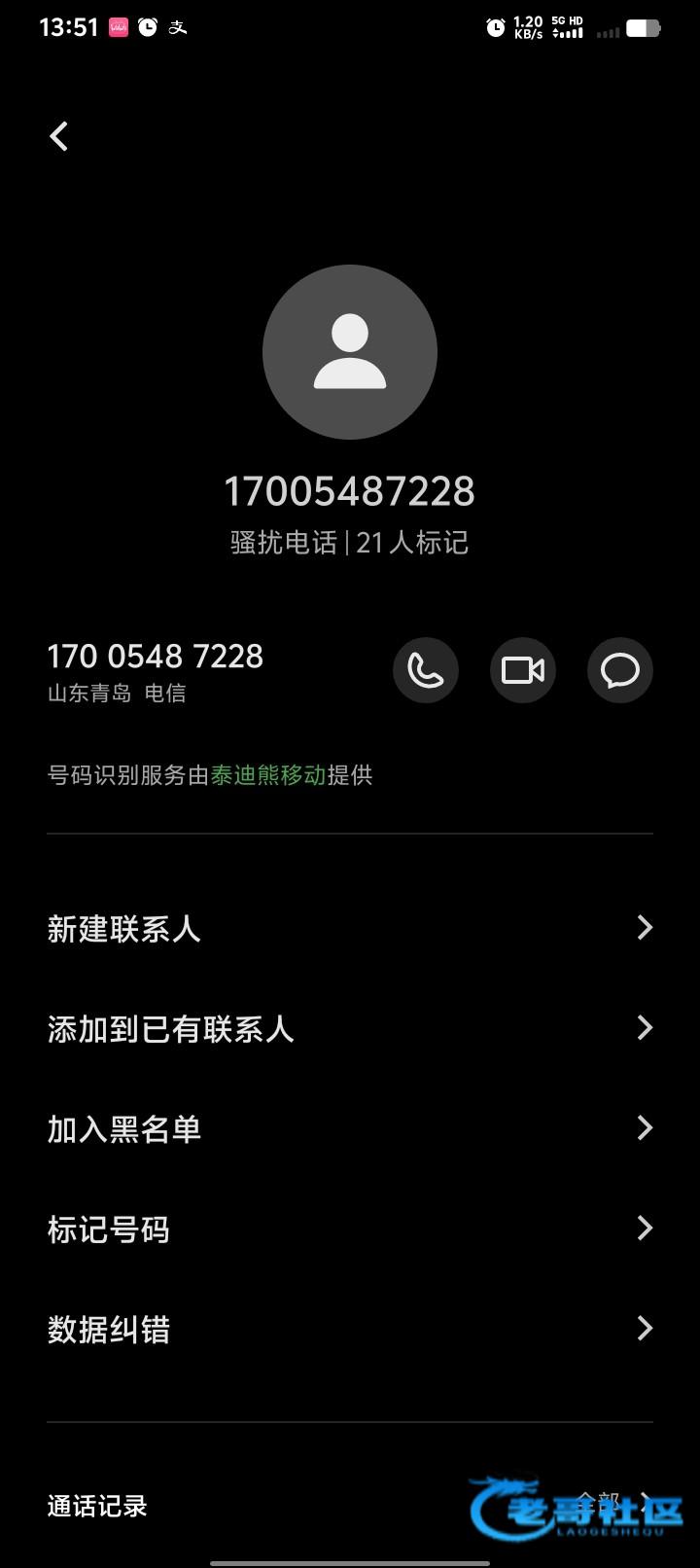Viewport: 700px width, 1568px height.
Task: Open 泰迪熊移动 link
Action: pyautogui.click(x=268, y=775)
